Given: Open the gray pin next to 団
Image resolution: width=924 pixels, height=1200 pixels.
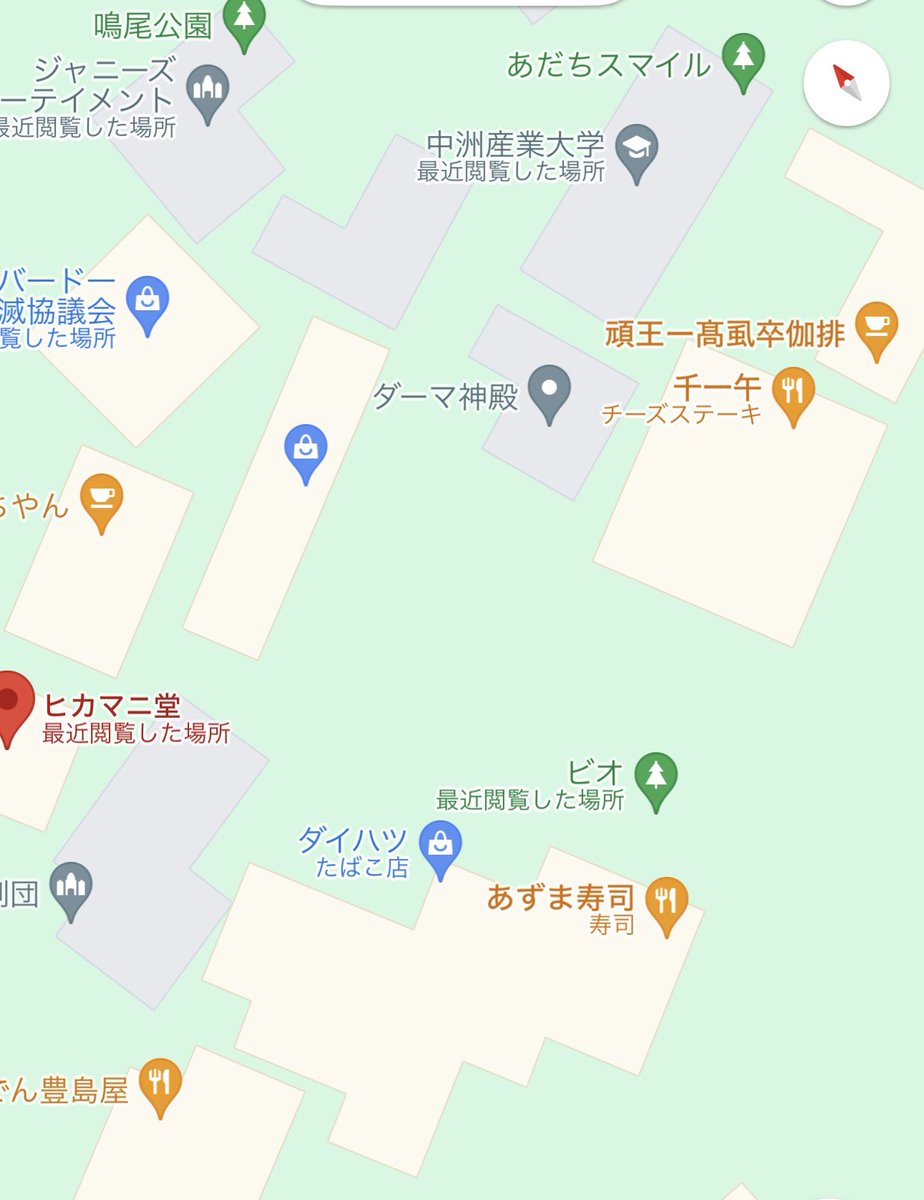Looking at the screenshot, I should [72, 888].
